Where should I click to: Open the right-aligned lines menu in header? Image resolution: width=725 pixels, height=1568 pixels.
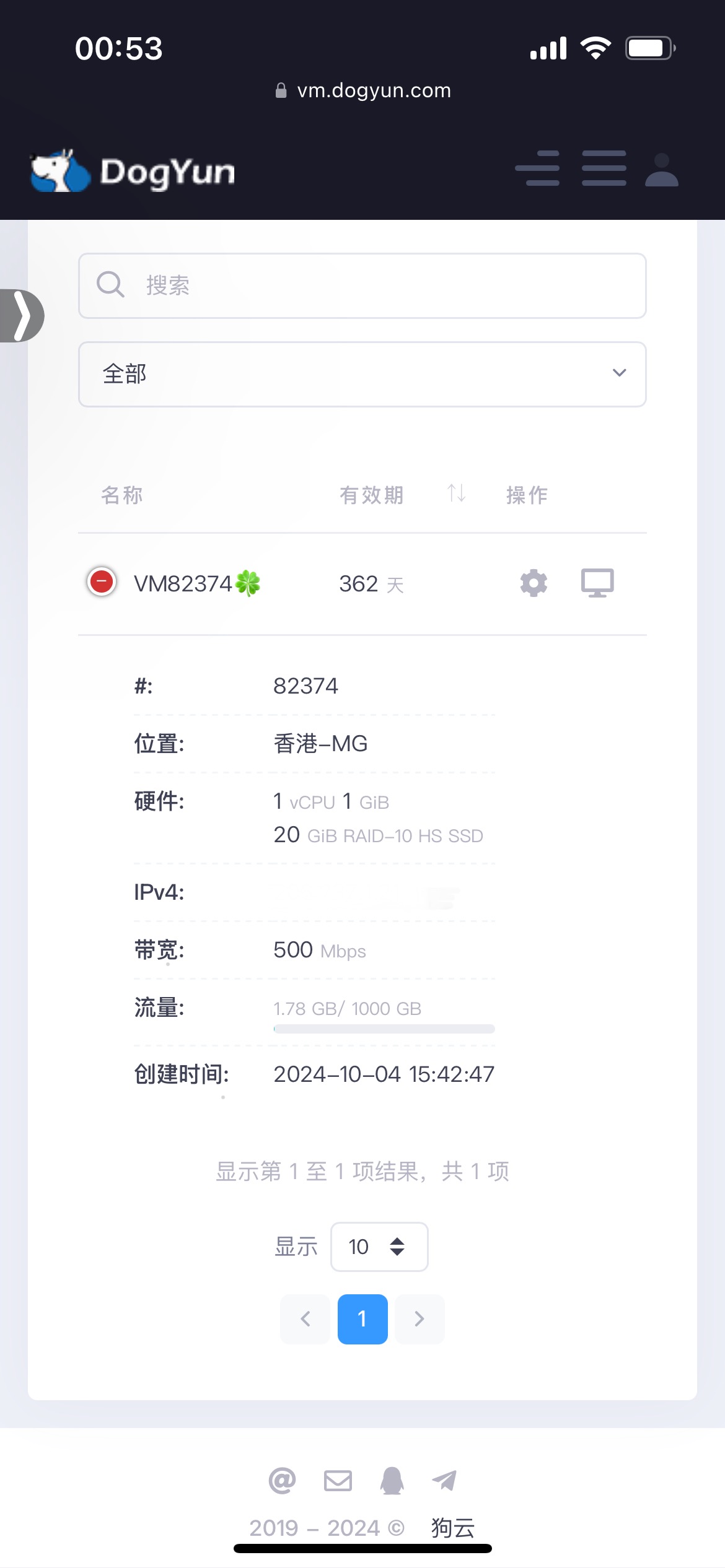537,168
